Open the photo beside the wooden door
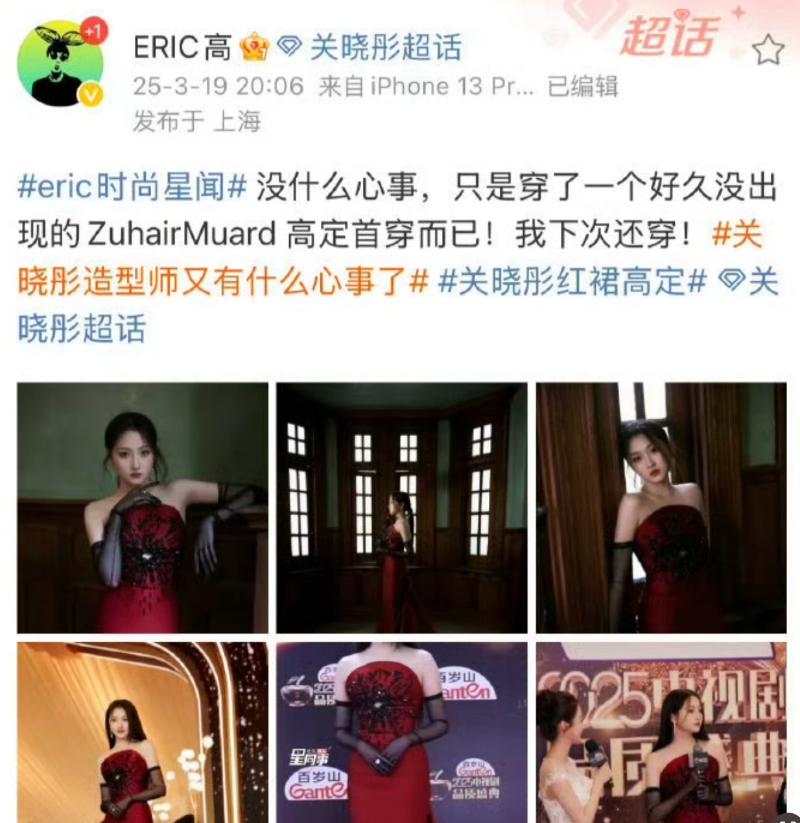This screenshot has width=800, height=823. pyautogui.click(x=661, y=507)
